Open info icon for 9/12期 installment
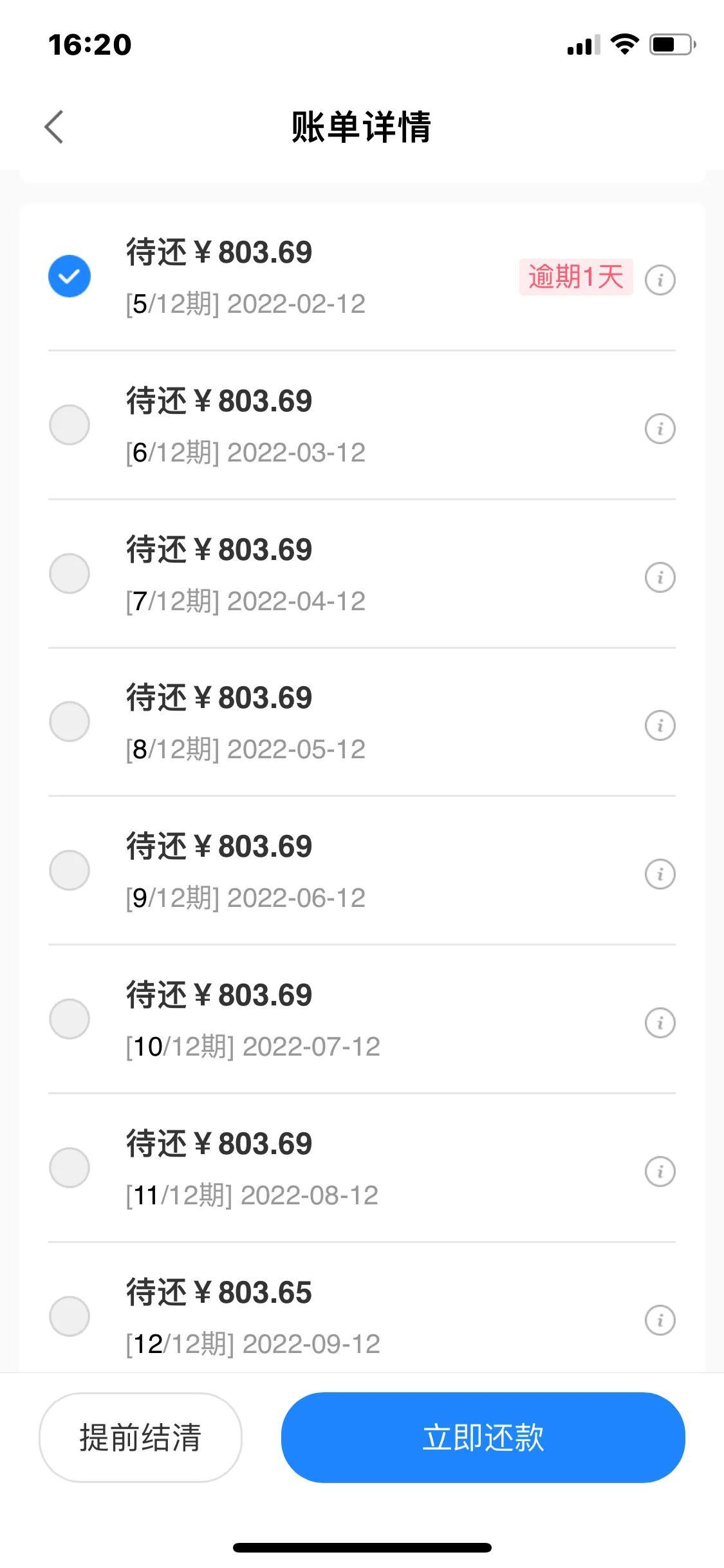 [x=660, y=874]
